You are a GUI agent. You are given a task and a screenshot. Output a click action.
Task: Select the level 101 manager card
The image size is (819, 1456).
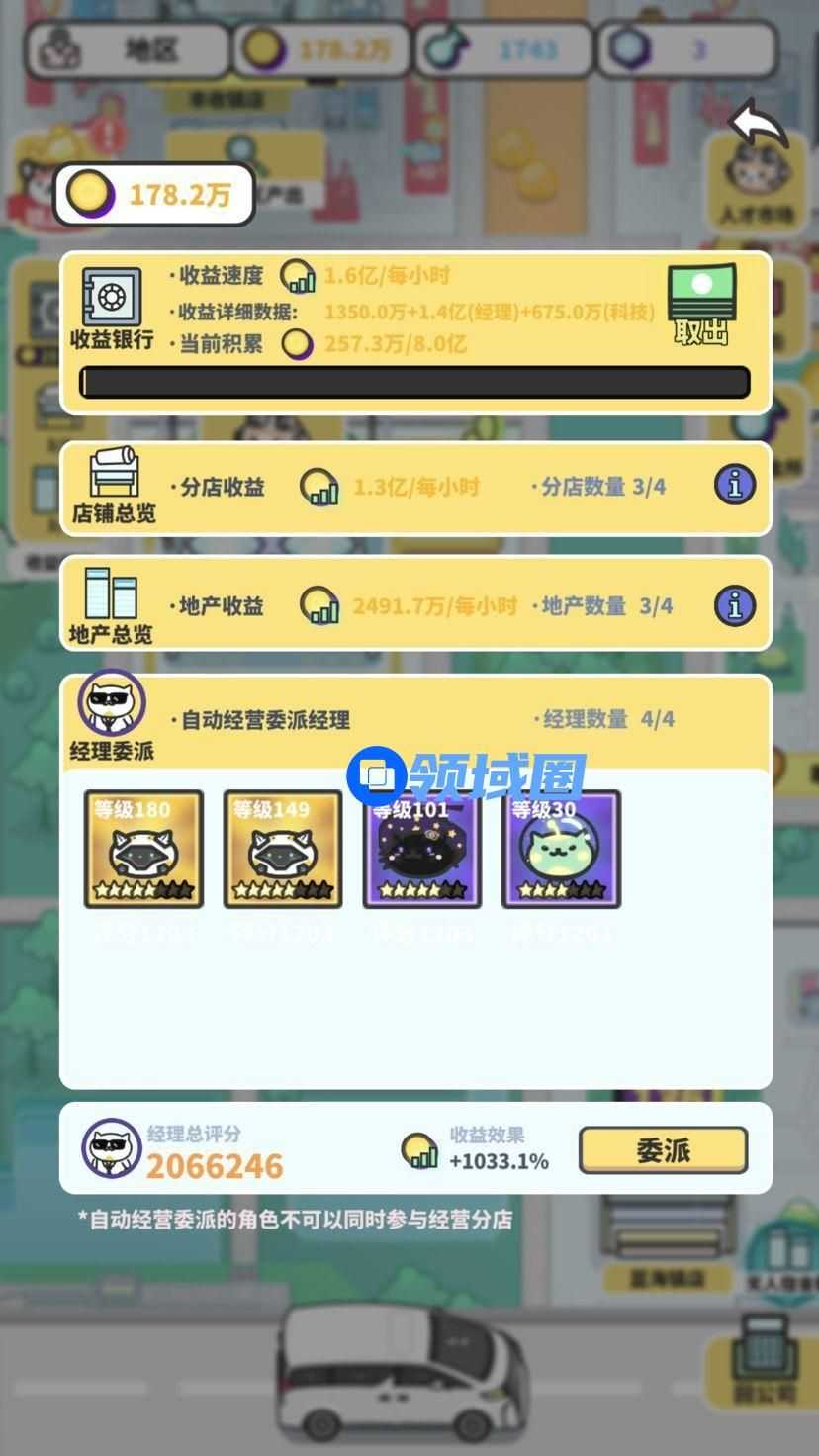tap(422, 849)
